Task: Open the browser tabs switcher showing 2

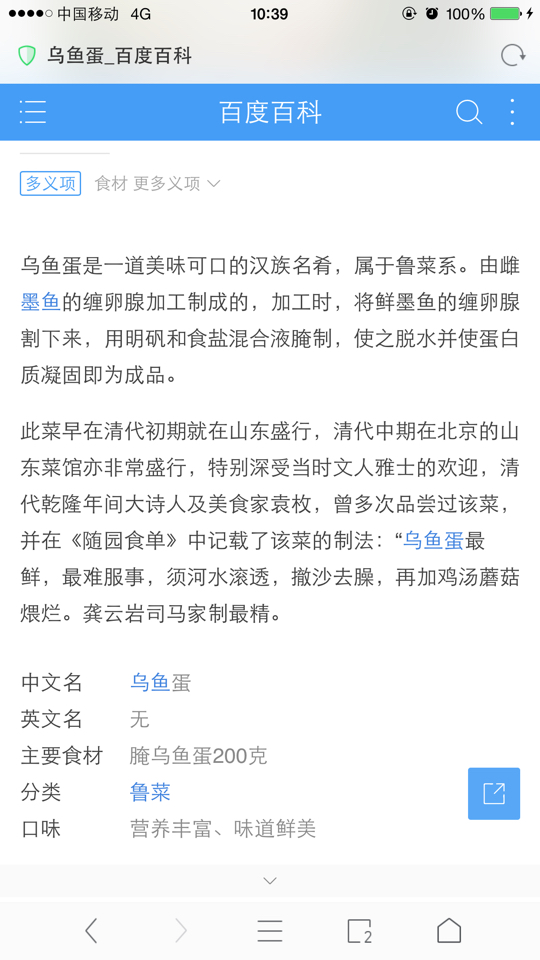Action: pos(359,931)
